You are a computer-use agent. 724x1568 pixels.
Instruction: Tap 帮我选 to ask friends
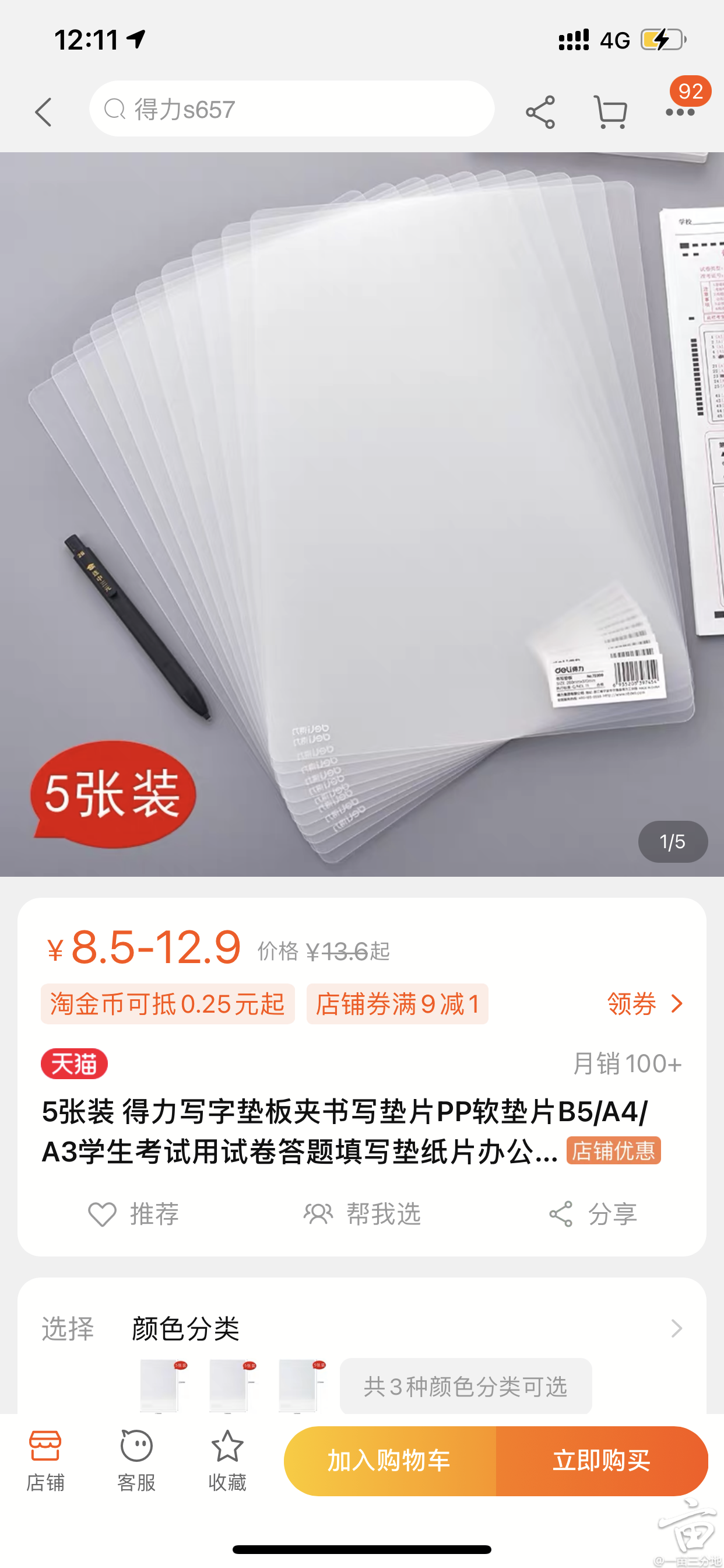coord(362,1214)
